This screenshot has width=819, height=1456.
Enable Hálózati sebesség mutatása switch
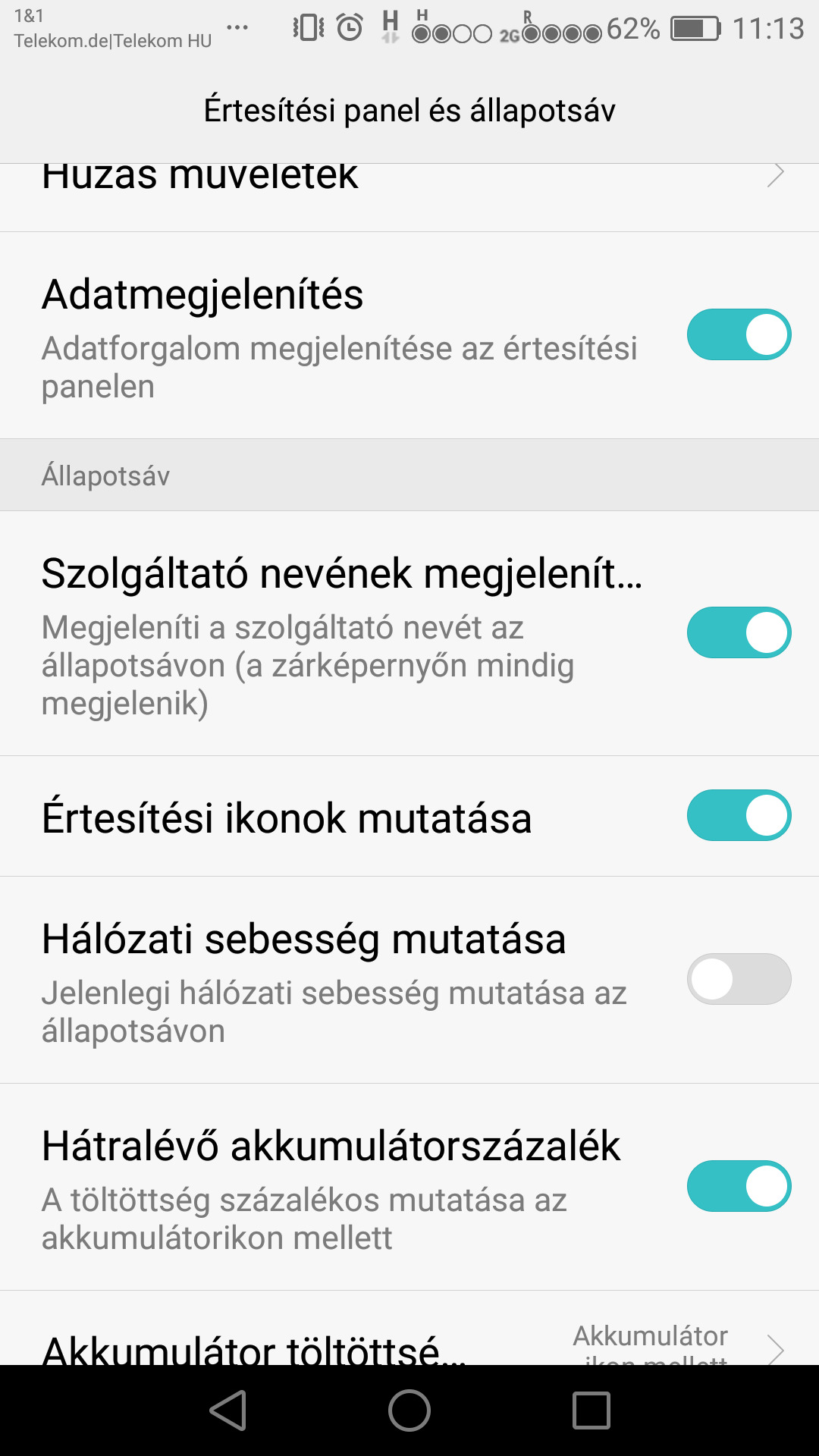pos(739,979)
